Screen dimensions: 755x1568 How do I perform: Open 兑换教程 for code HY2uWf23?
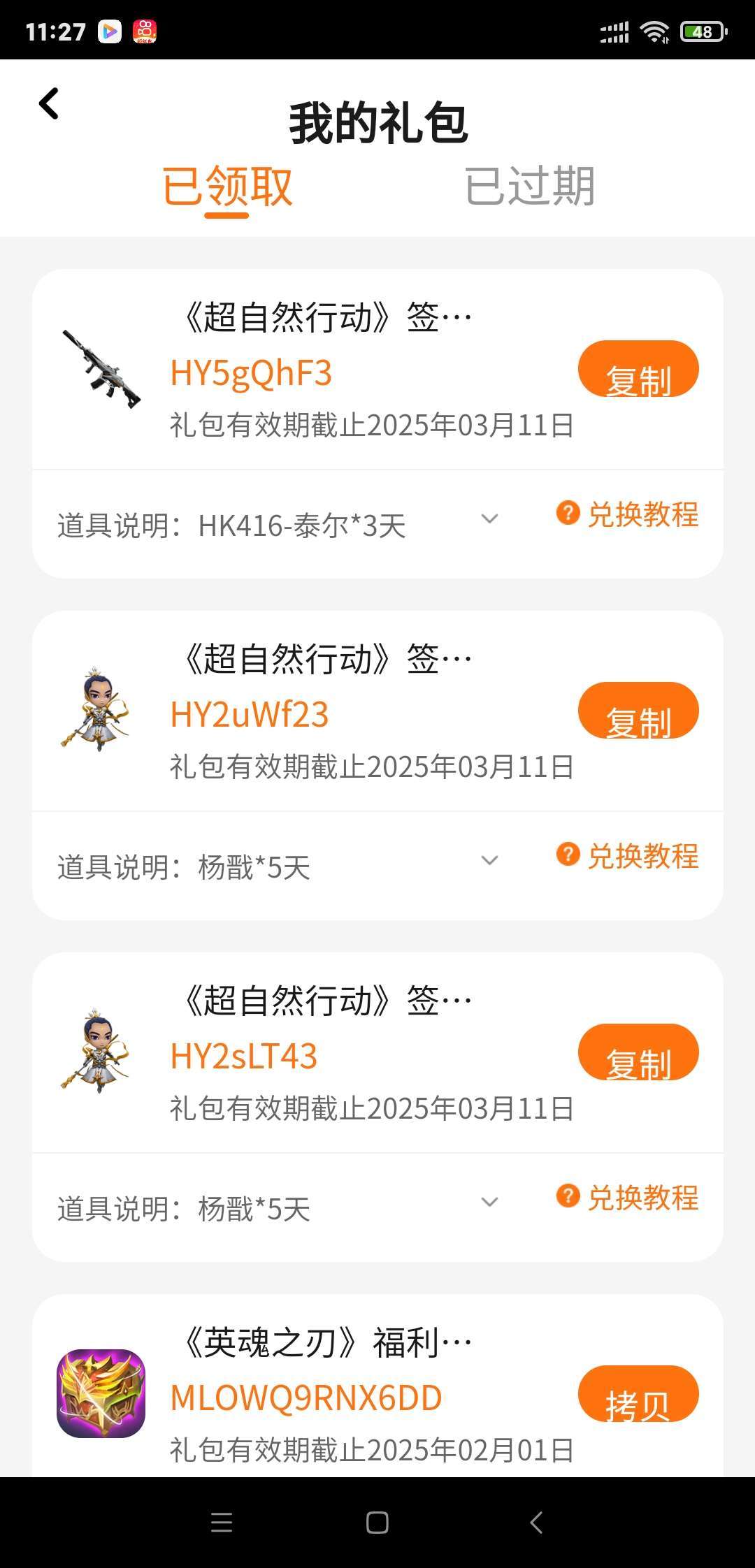(628, 856)
